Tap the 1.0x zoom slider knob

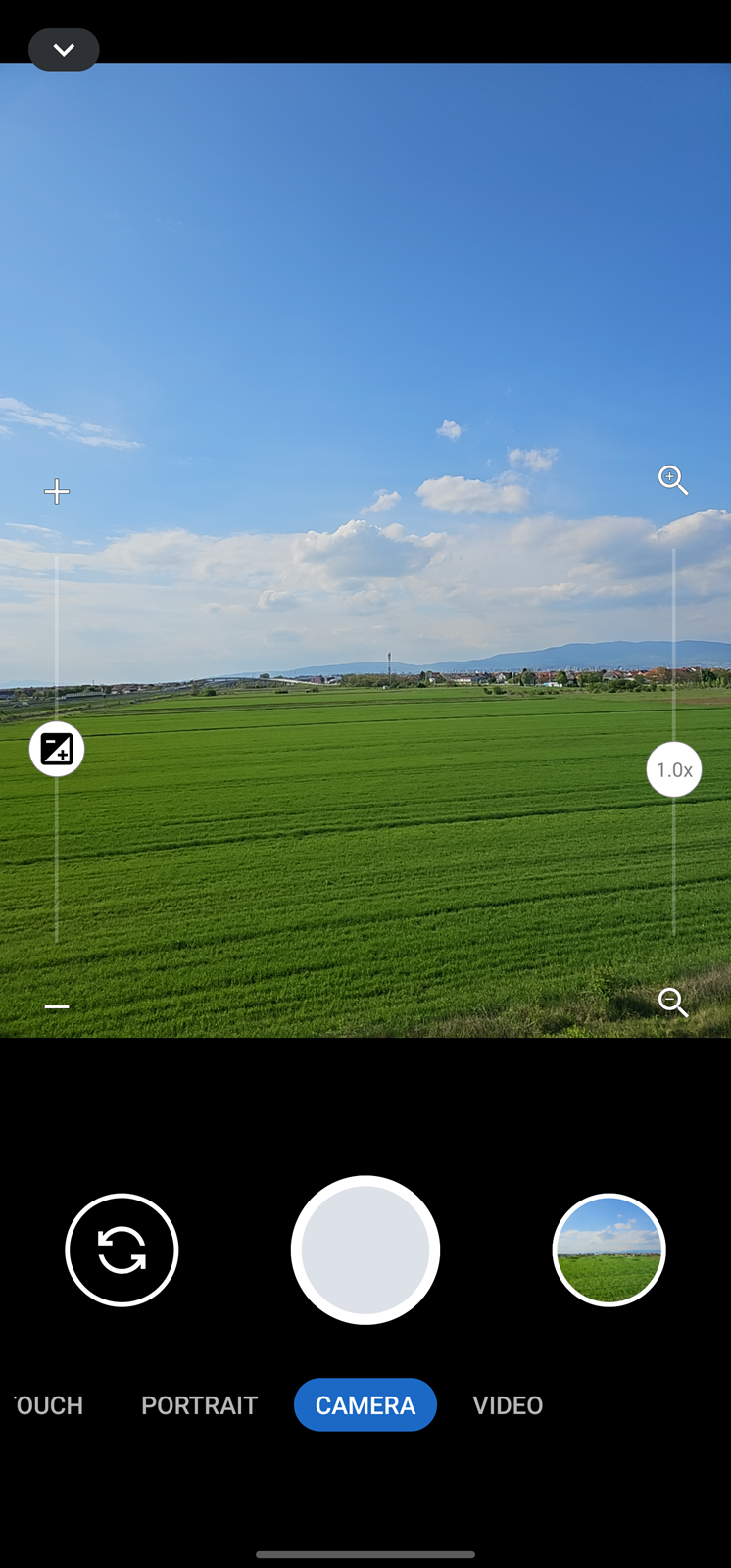(x=674, y=769)
